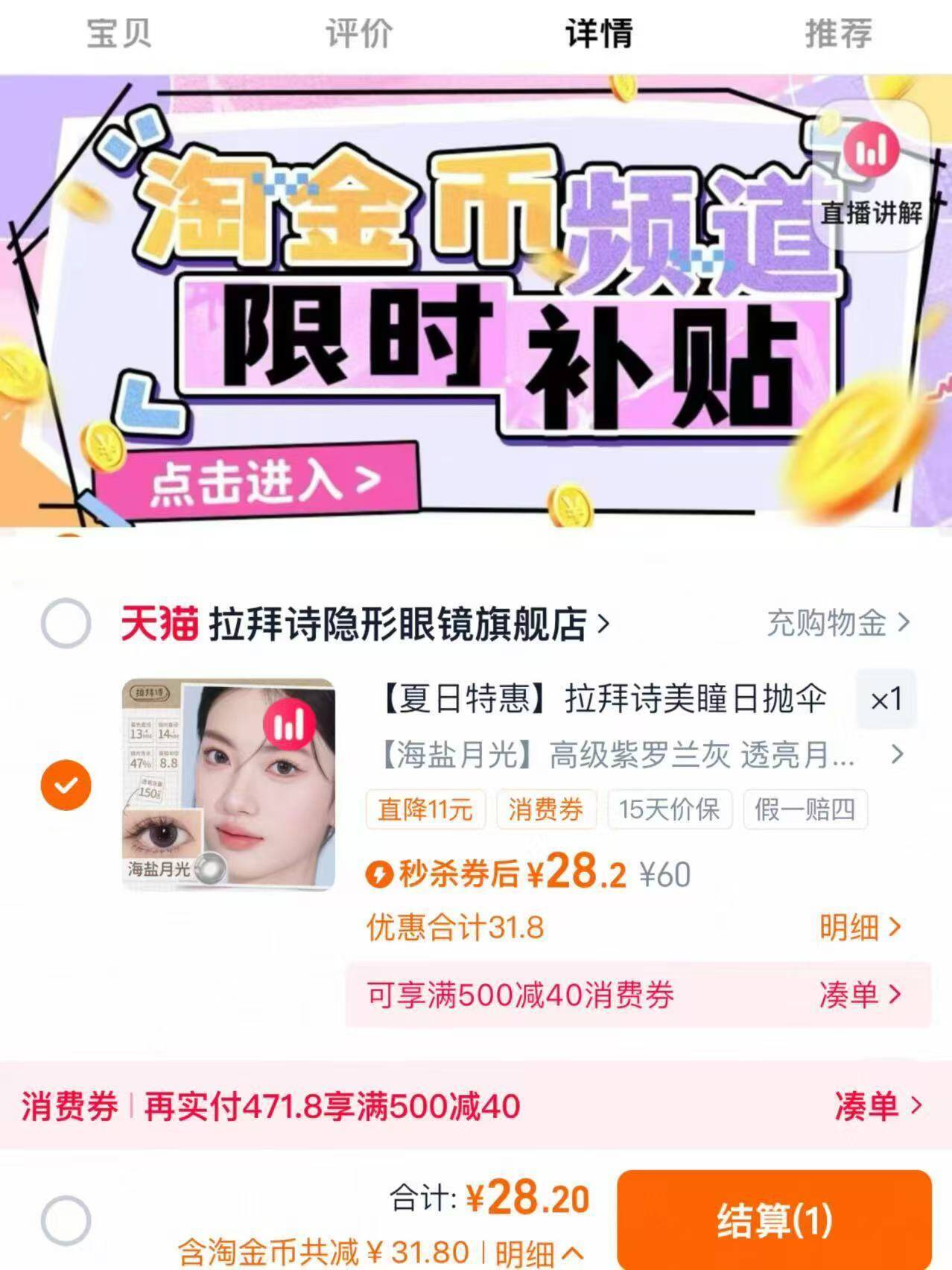
Task: Click the 15天价保 price protection badge
Action: point(668,812)
